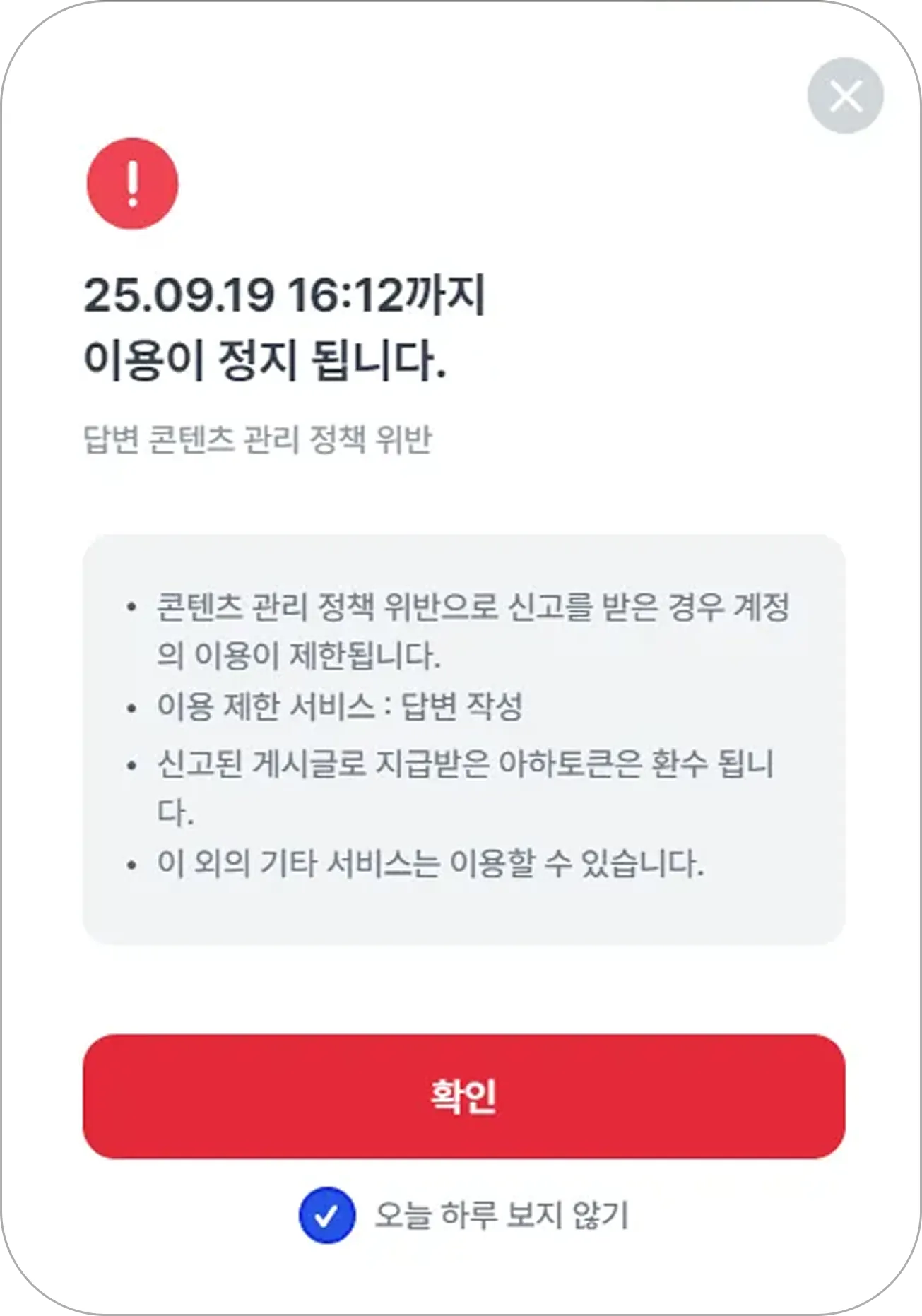This screenshot has height=1316, width=922.
Task: Uncheck 오늘 하루 보지 않기 checkbox
Action: click(x=326, y=1215)
